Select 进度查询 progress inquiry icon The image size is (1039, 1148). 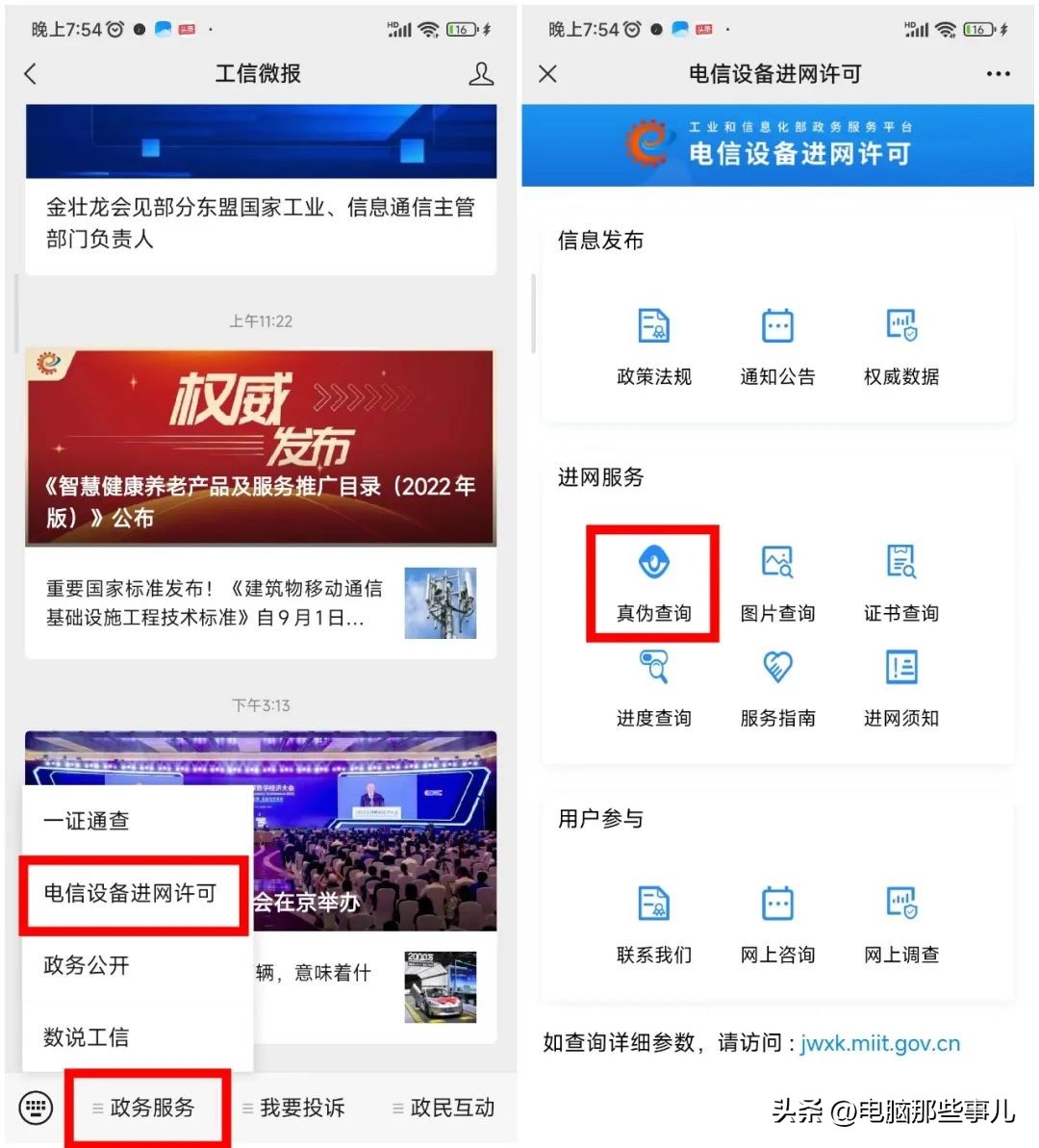point(652,686)
